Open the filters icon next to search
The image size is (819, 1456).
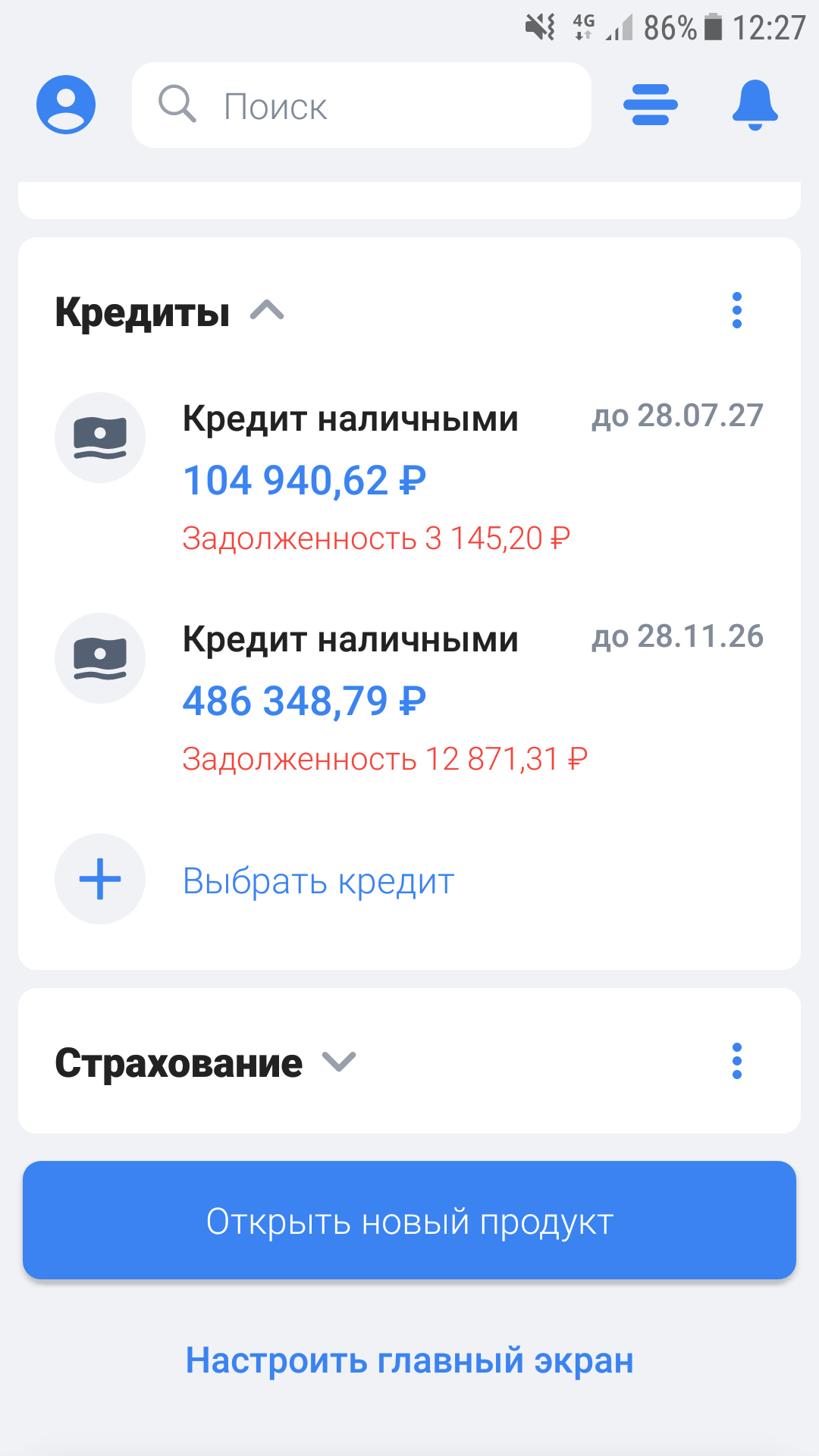coord(650,105)
